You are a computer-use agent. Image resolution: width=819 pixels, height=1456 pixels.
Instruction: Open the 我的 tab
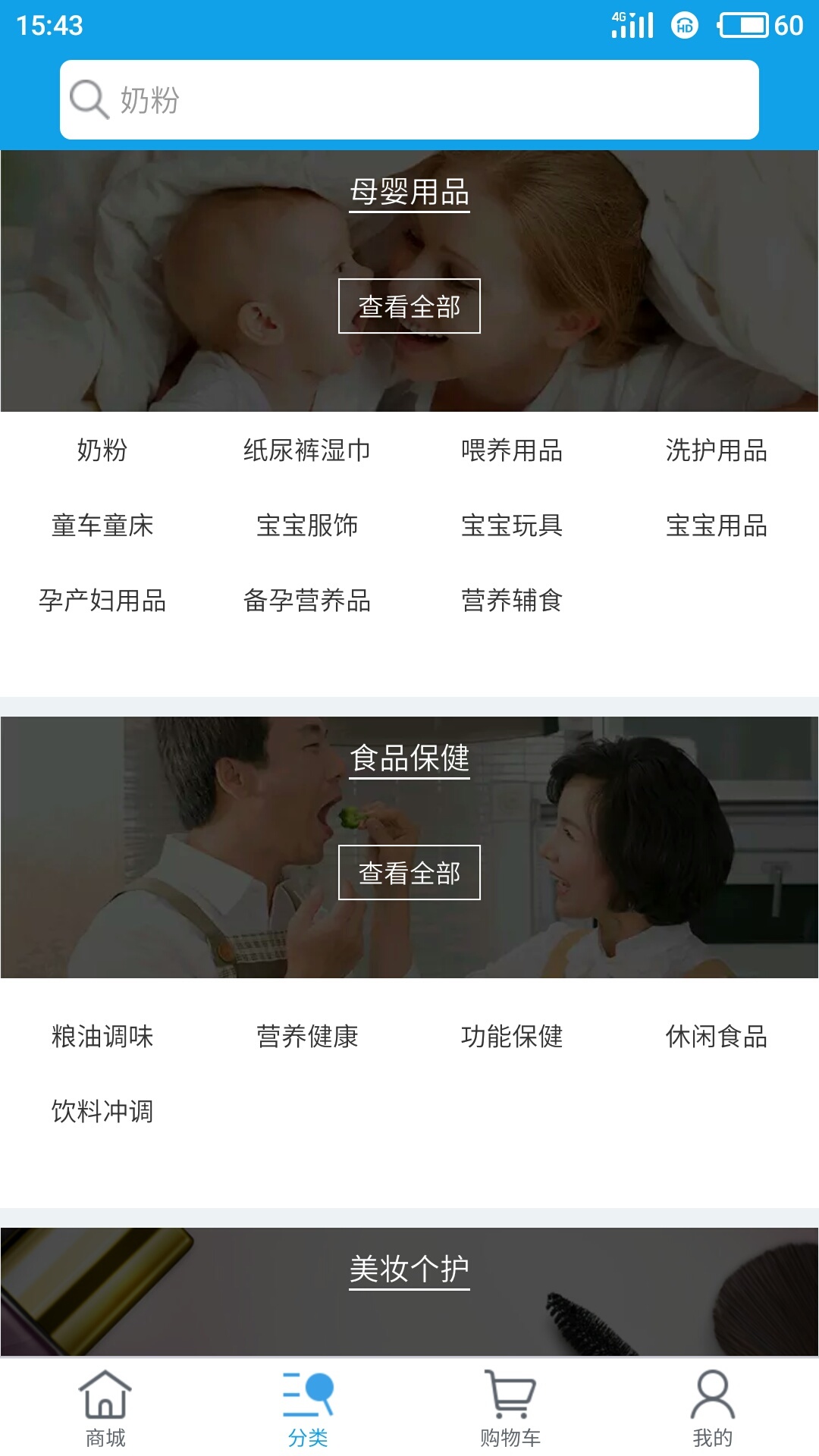pos(713,1408)
